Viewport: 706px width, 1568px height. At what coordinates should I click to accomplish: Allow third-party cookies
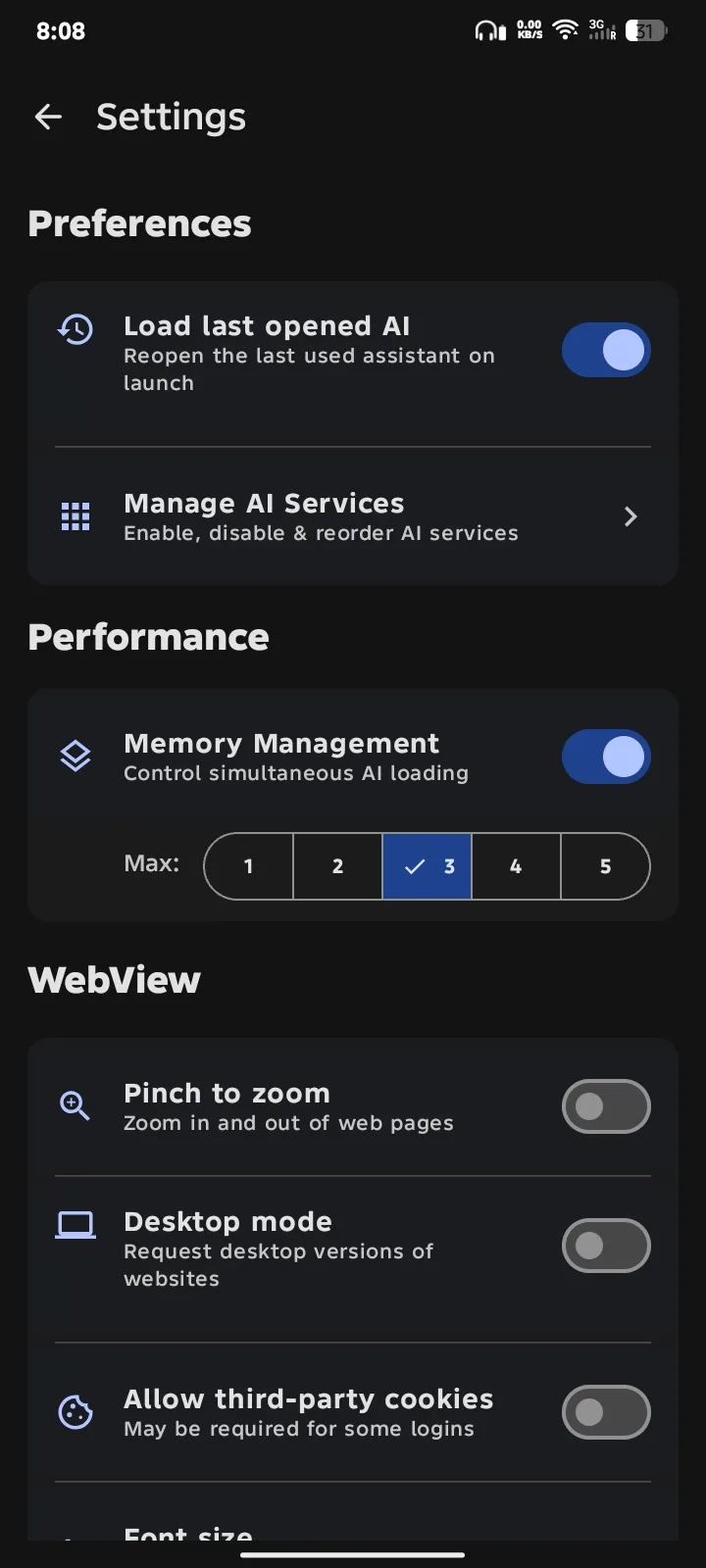[606, 1412]
